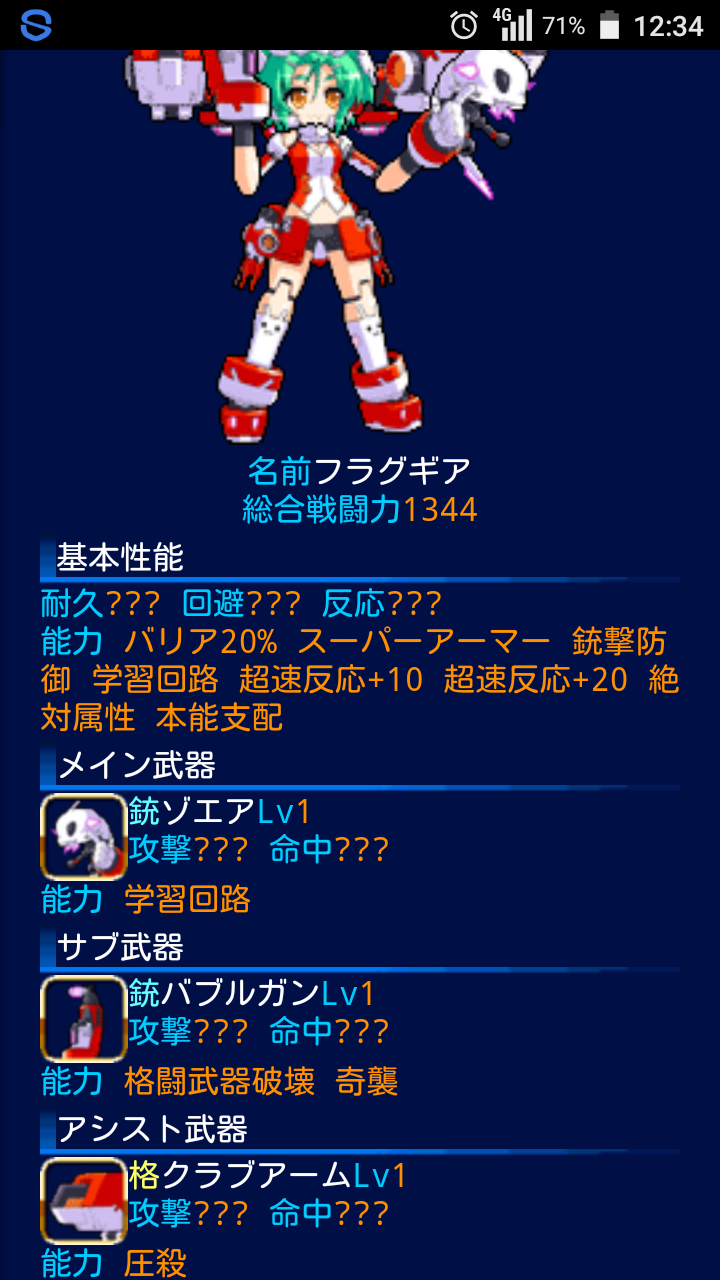
Task: Open the ゾエア main weapon icon
Action: pyautogui.click(x=83, y=836)
